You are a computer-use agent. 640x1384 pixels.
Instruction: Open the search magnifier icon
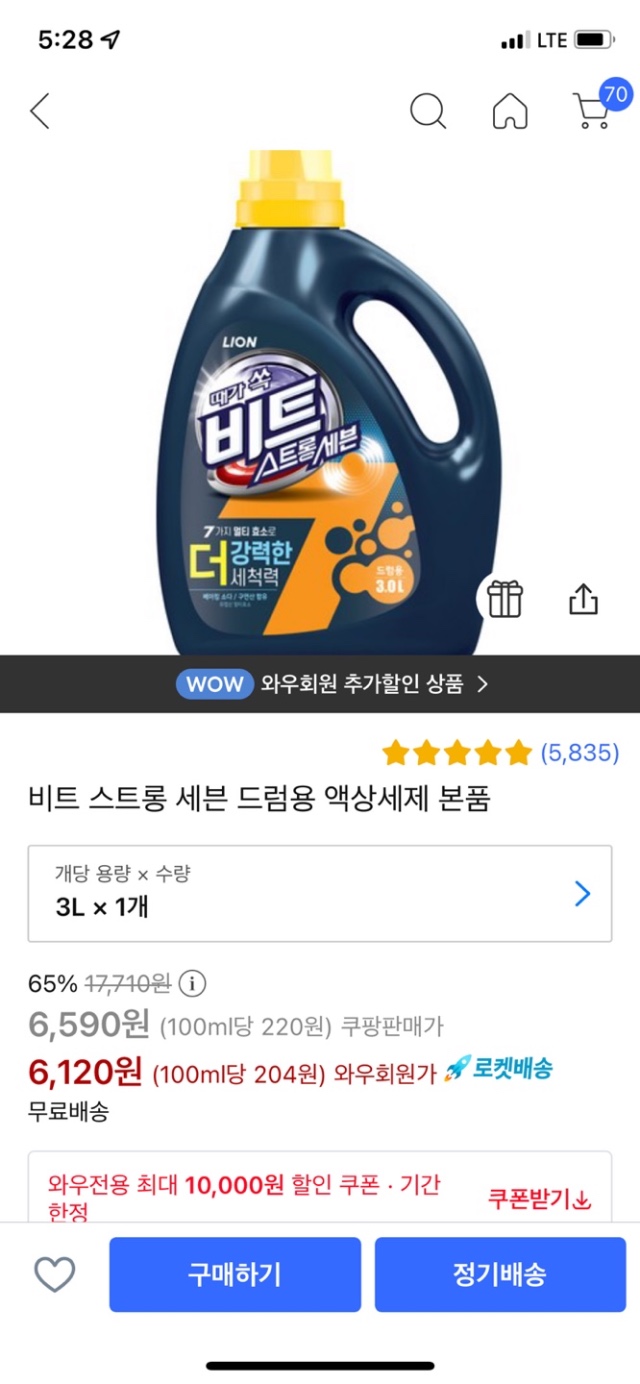[428, 111]
